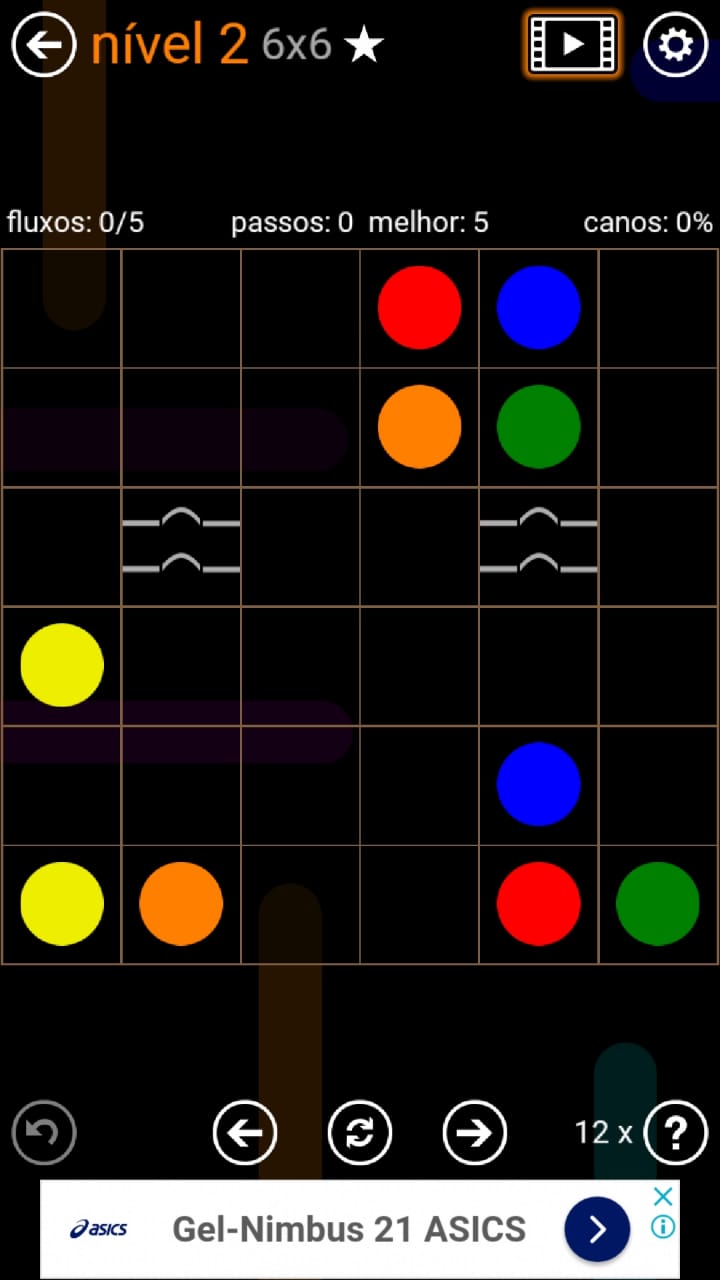Advance to the next level
720x1280 pixels.
click(475, 1133)
